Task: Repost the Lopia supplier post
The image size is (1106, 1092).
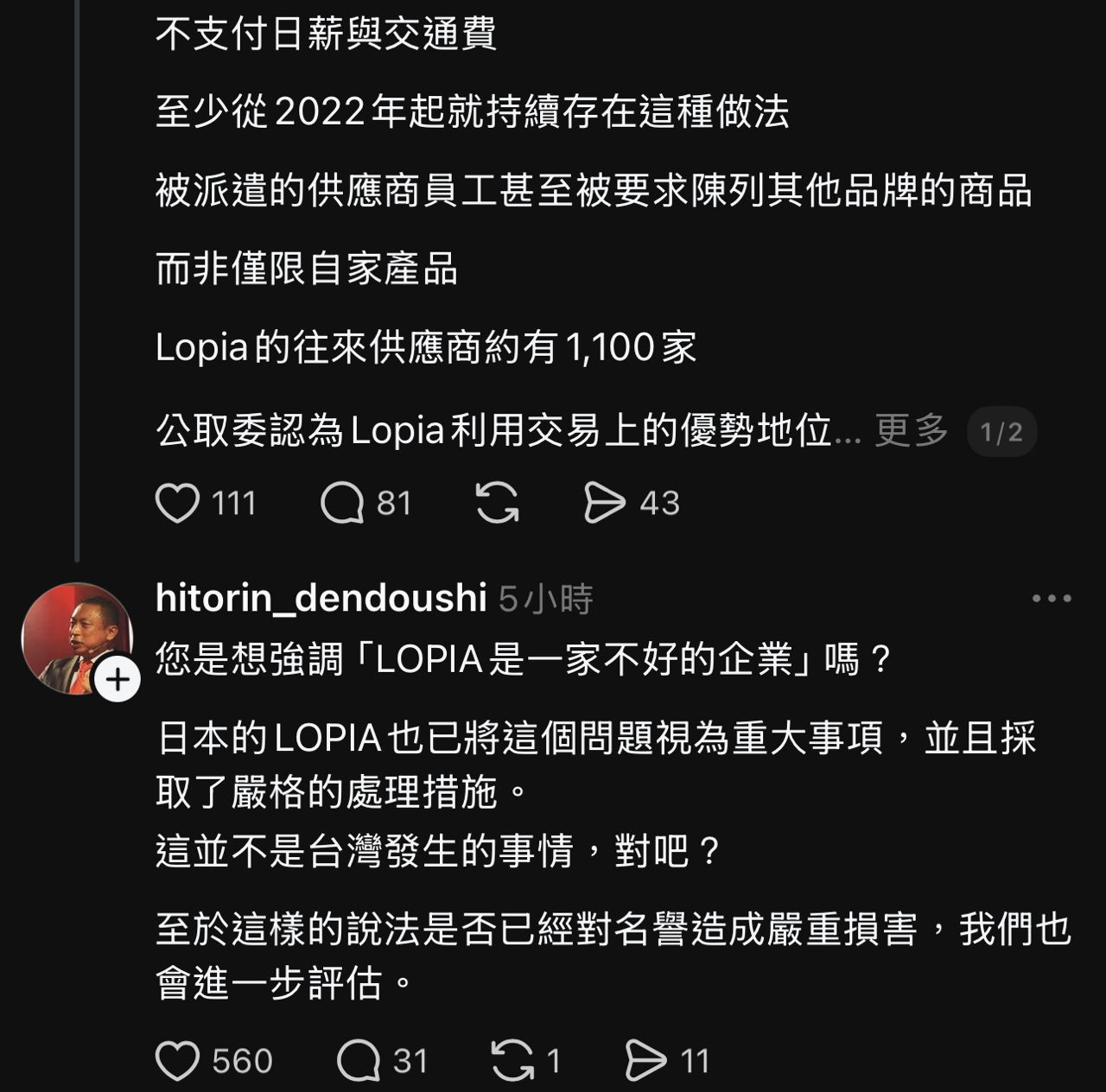Action: [x=497, y=503]
